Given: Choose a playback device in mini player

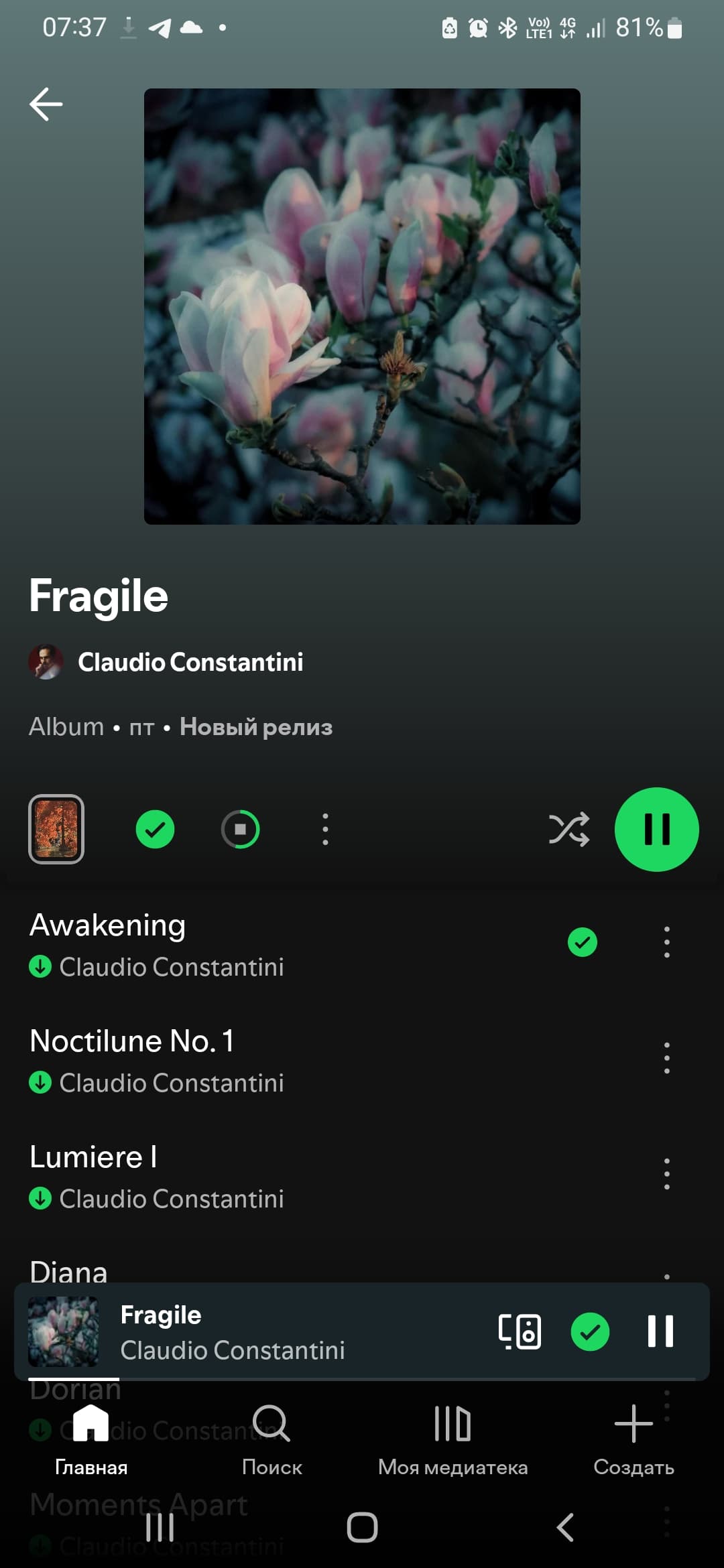Looking at the screenshot, I should point(520,1331).
